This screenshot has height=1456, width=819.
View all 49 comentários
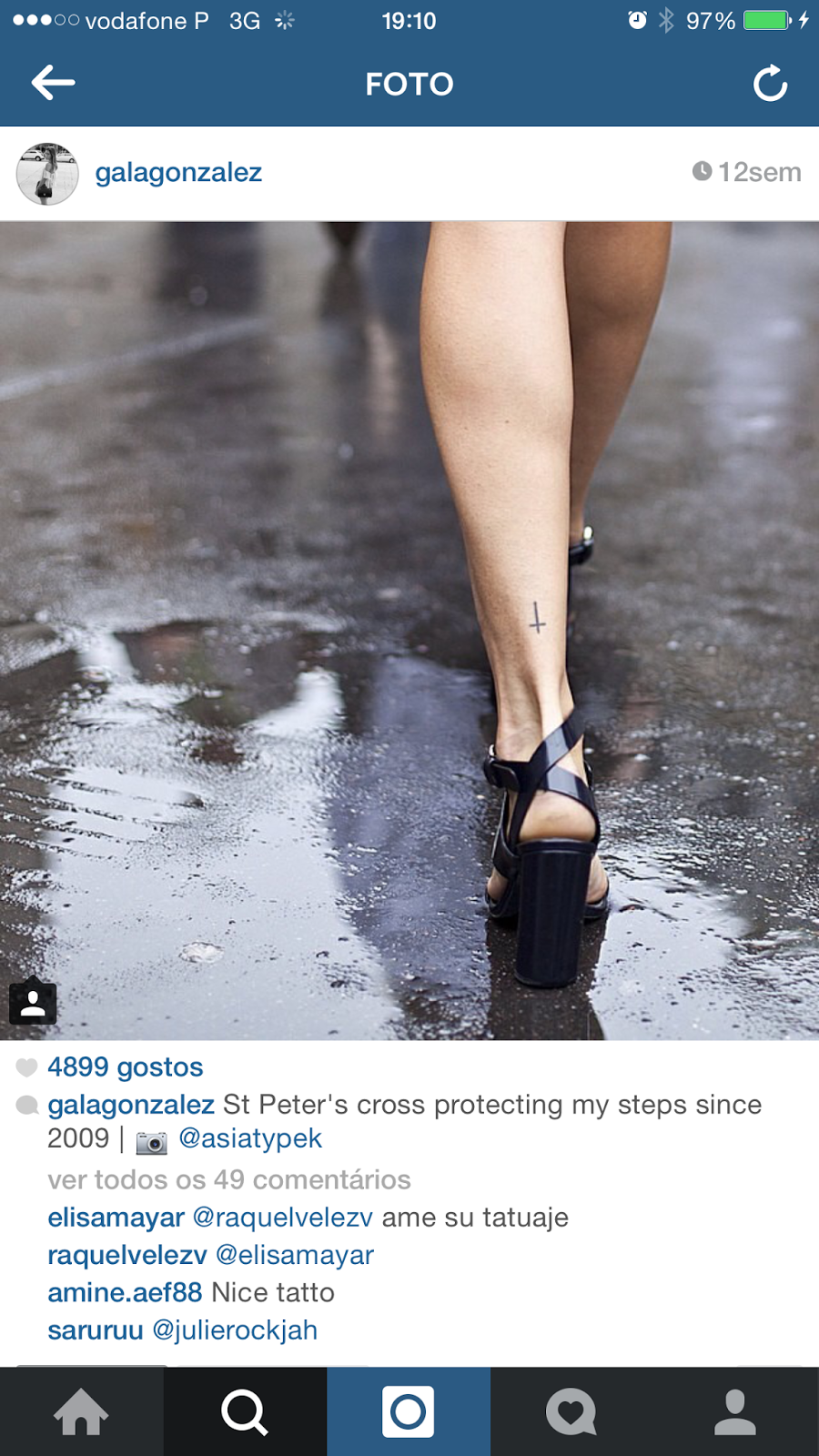pyautogui.click(x=229, y=1179)
